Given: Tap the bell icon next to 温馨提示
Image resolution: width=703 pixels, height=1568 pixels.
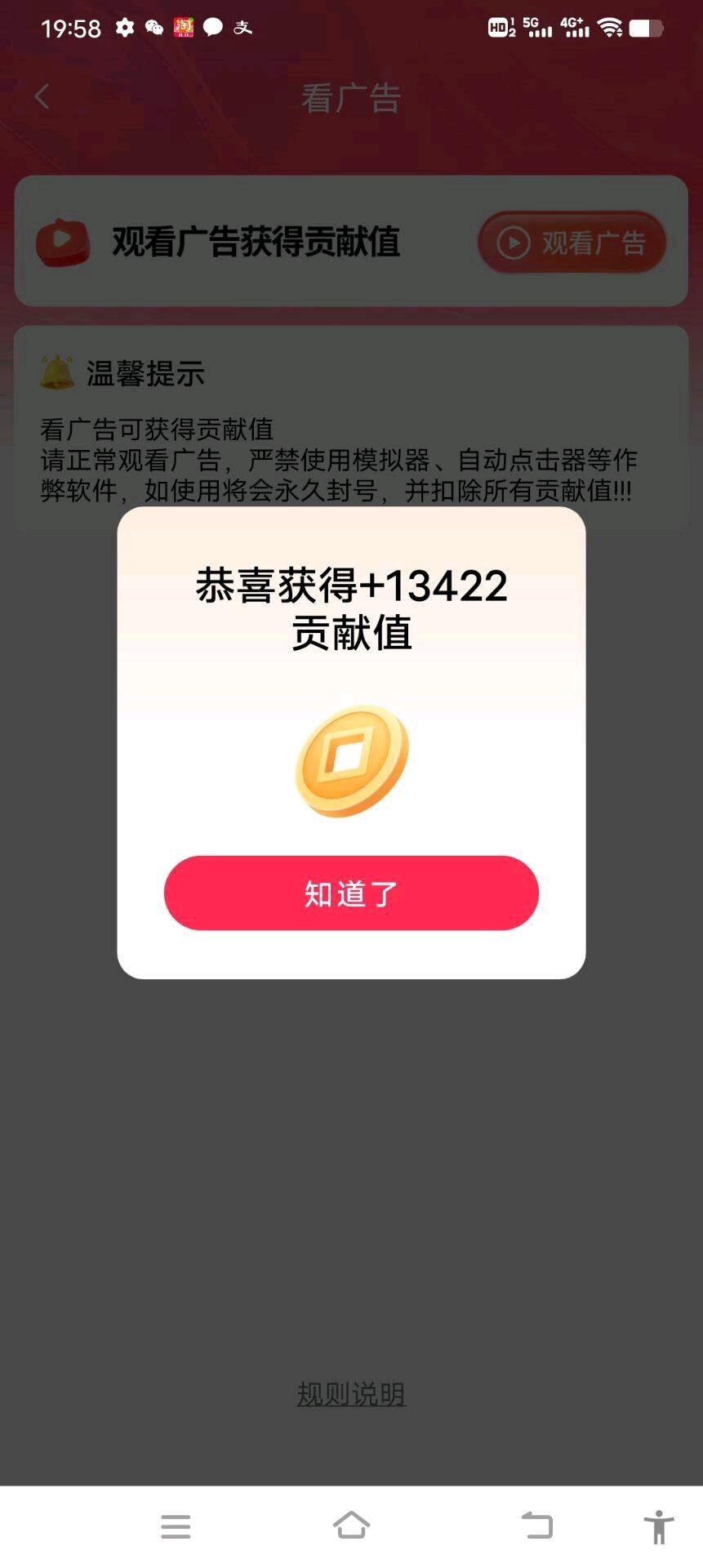Looking at the screenshot, I should point(54,372).
